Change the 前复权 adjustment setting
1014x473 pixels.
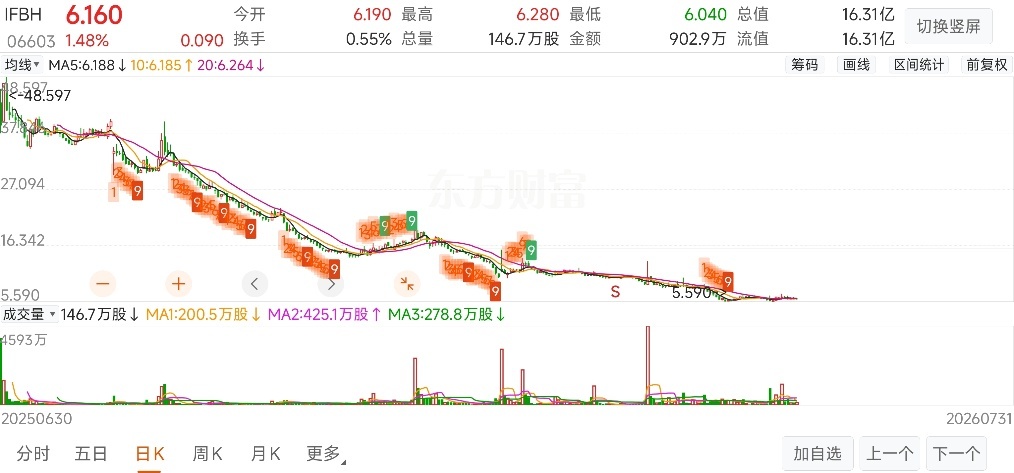[x=987, y=65]
